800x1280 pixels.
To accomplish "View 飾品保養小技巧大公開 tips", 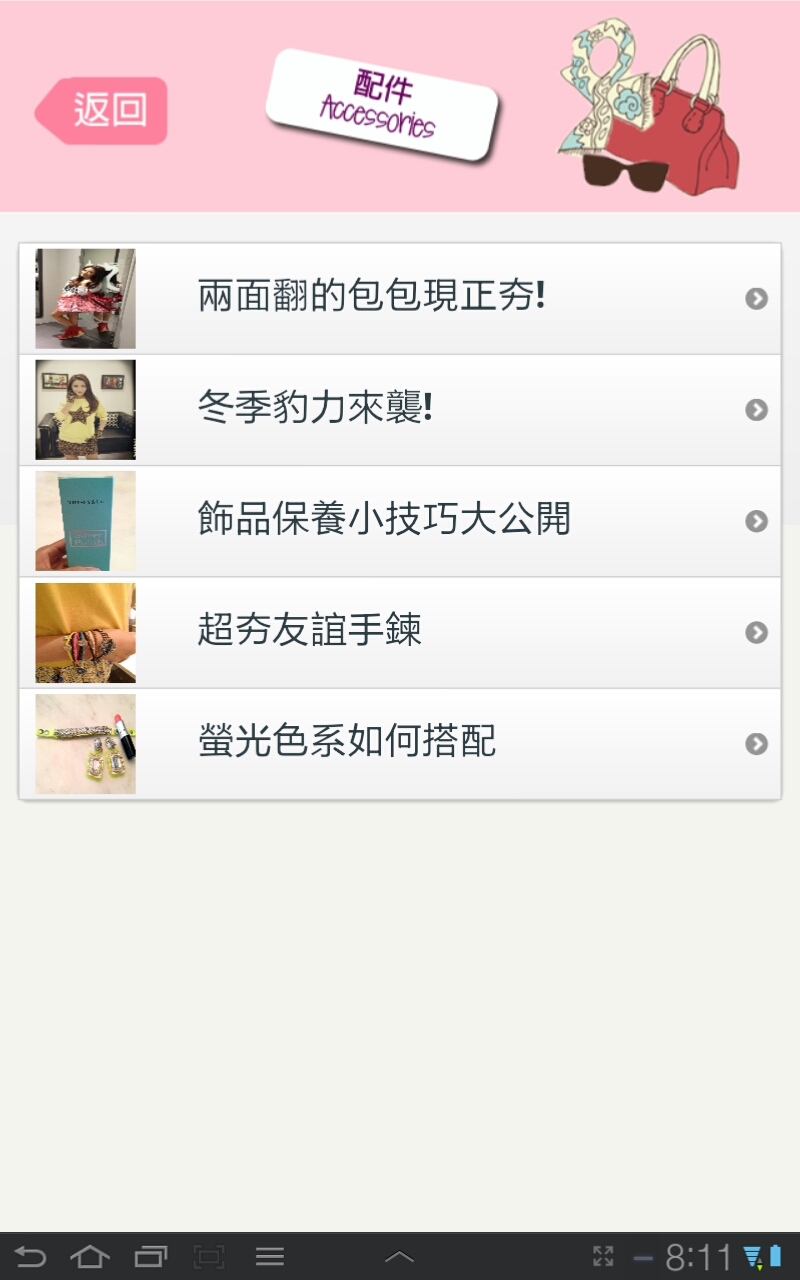I will [400, 521].
